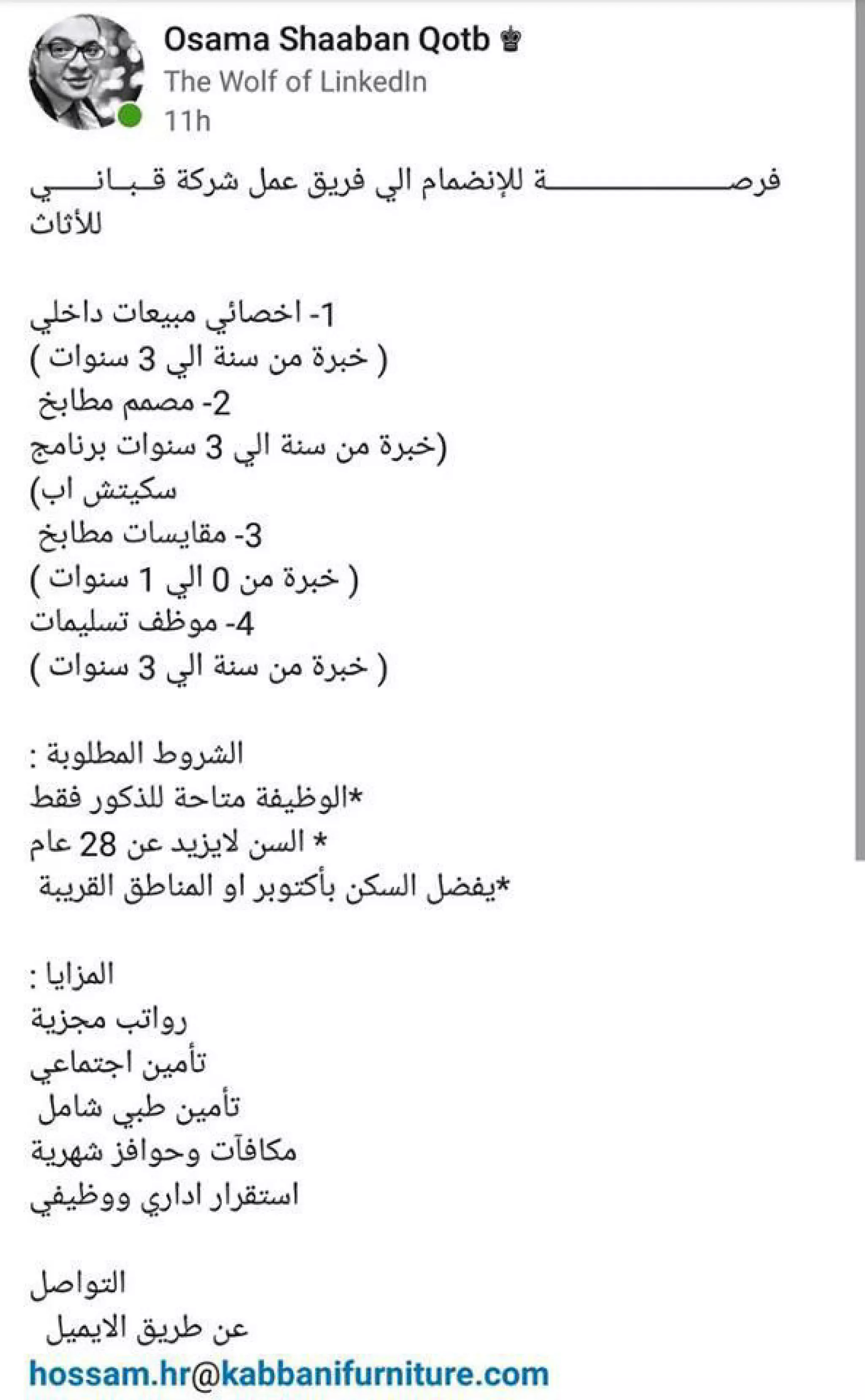Open Osama Shaaban Qotb's profile picture
Image resolution: width=865 pixels, height=1400 pixels.
[86, 72]
